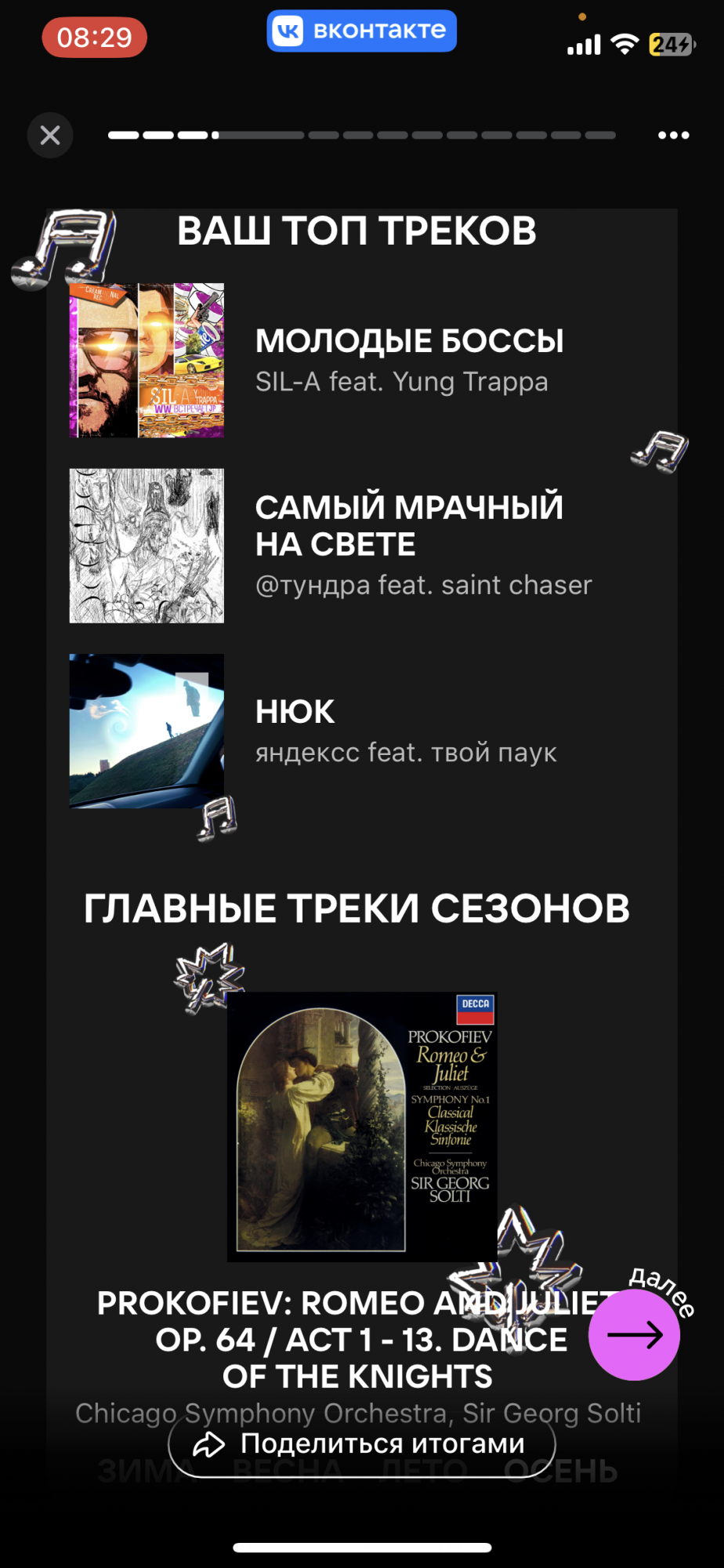Close the story viewer
The image size is (724, 1568).
point(50,136)
